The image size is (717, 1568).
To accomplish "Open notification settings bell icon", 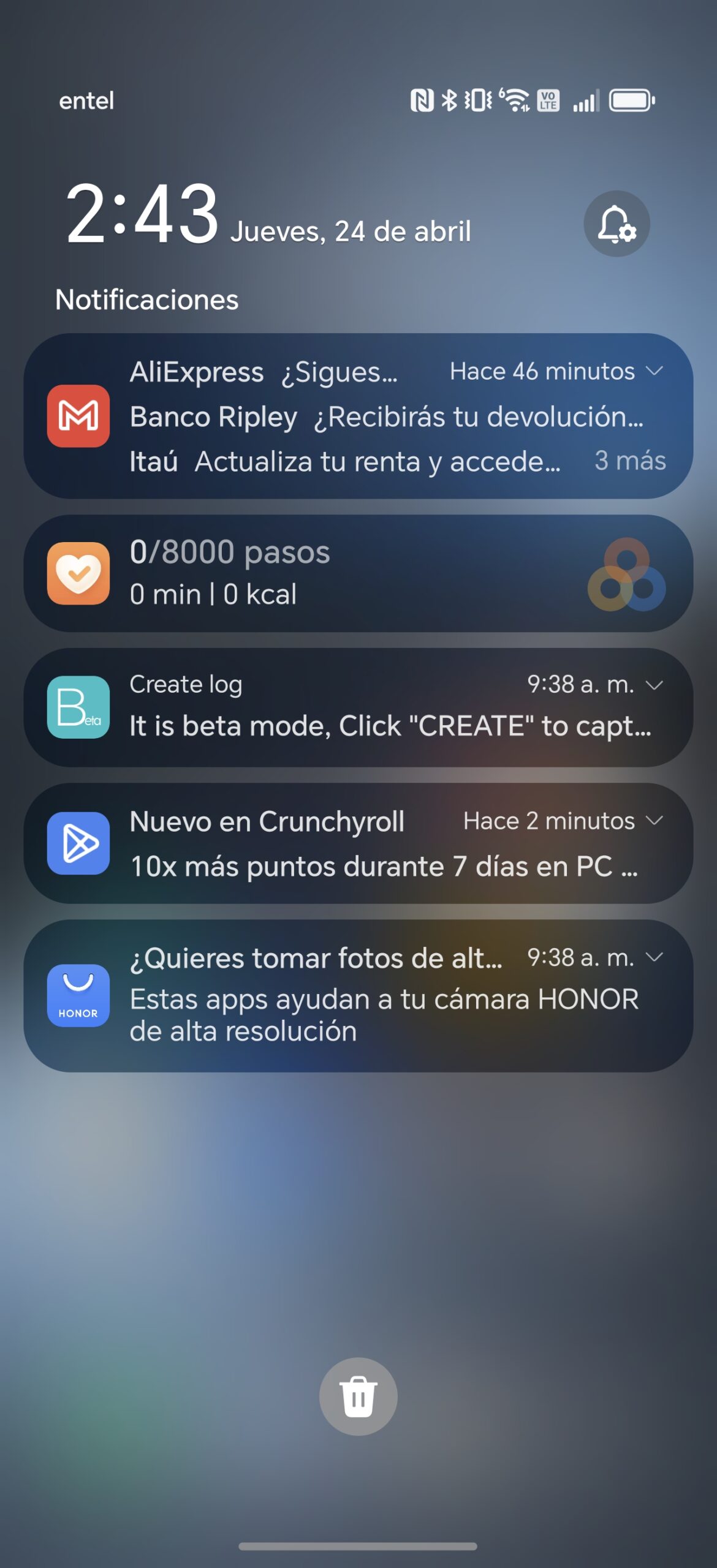I will [x=616, y=224].
